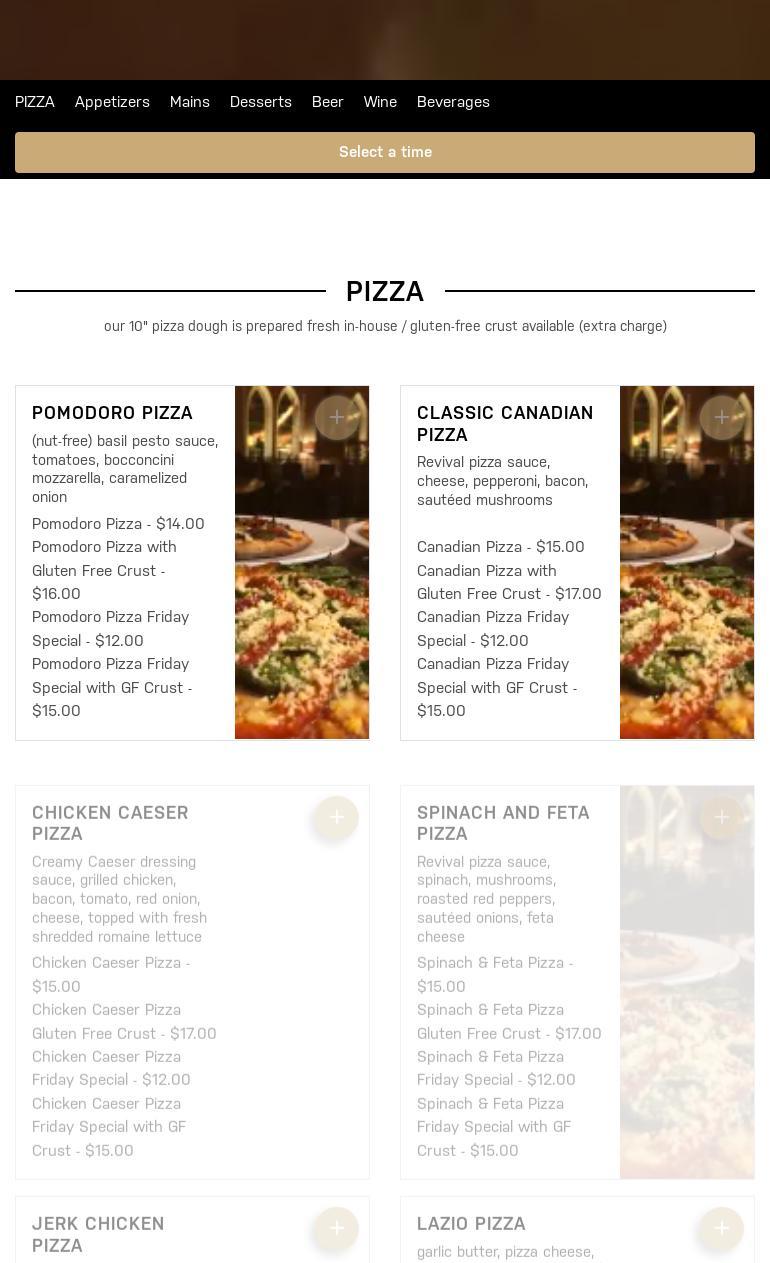
Task: Add Lazio Pizza with the plus icon
Action: [722, 1228]
